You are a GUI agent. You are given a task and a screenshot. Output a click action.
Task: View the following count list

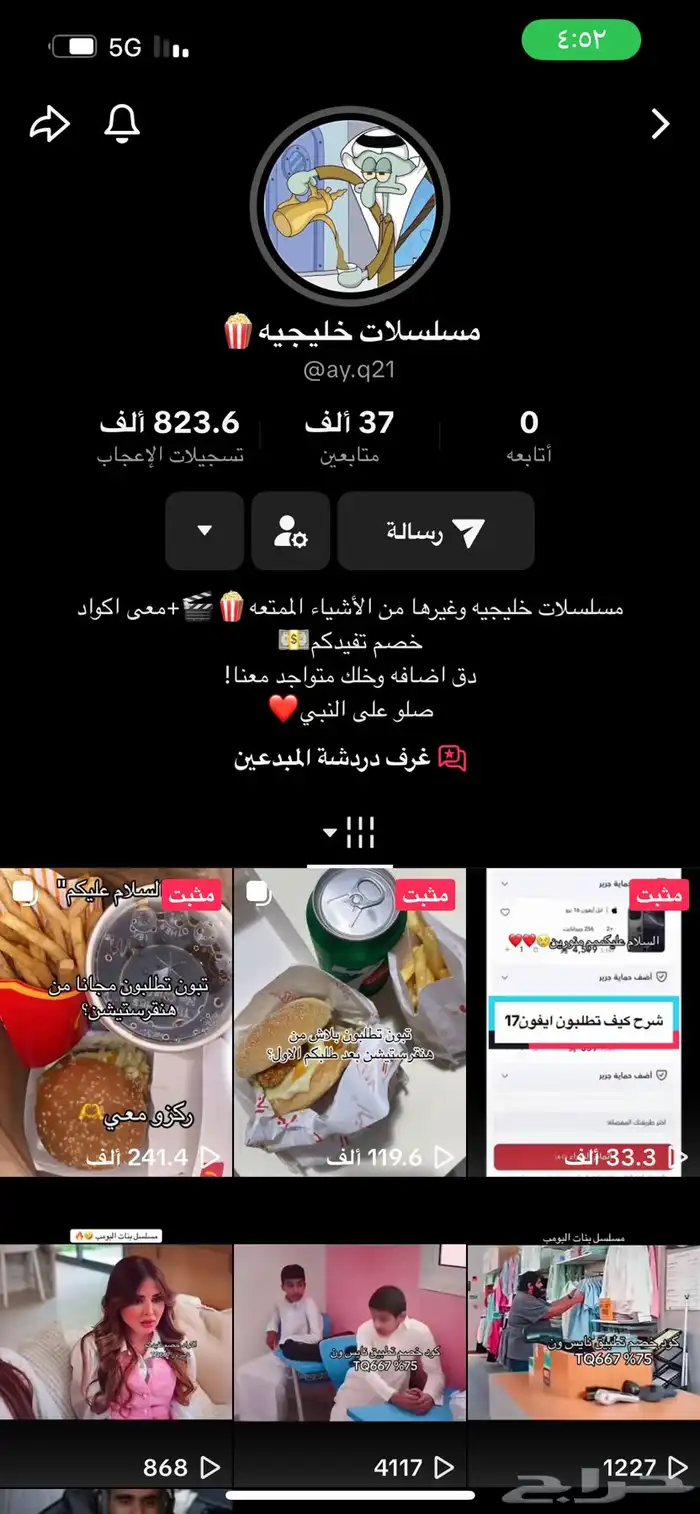(529, 437)
